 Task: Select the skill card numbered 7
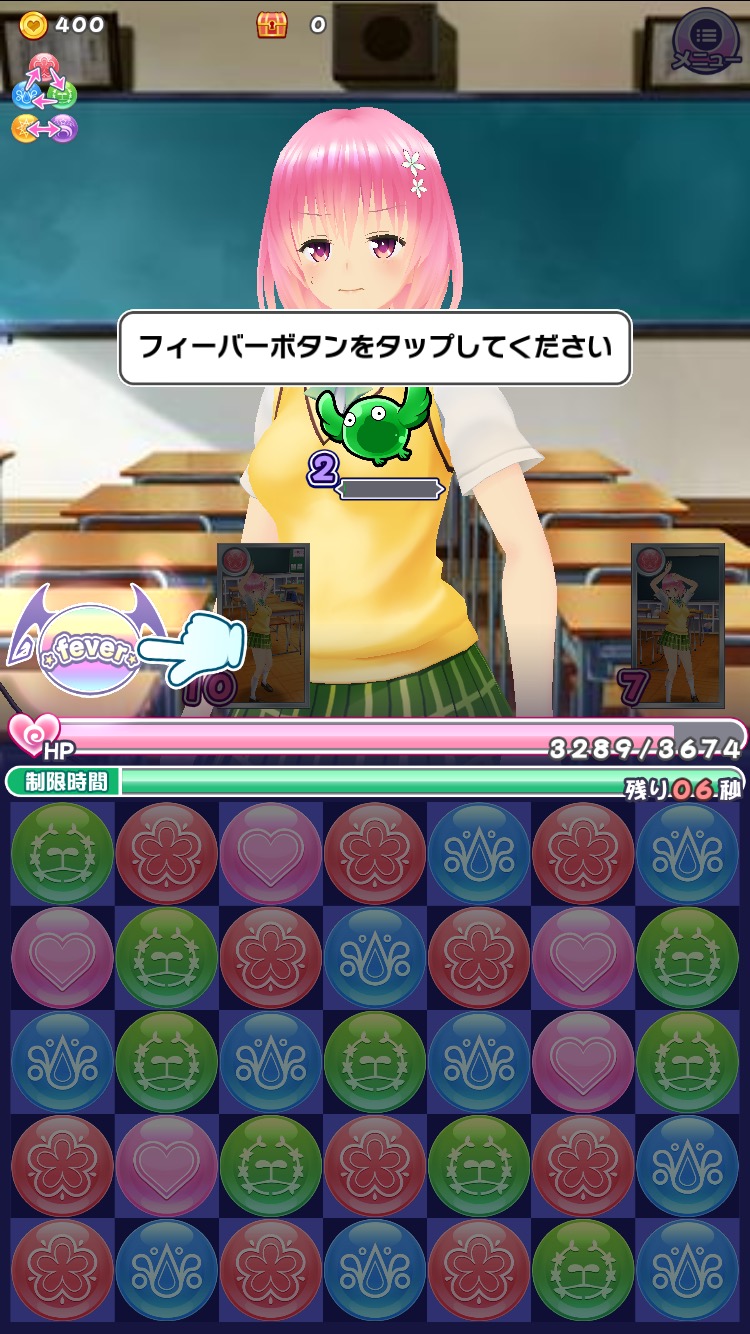click(x=677, y=622)
